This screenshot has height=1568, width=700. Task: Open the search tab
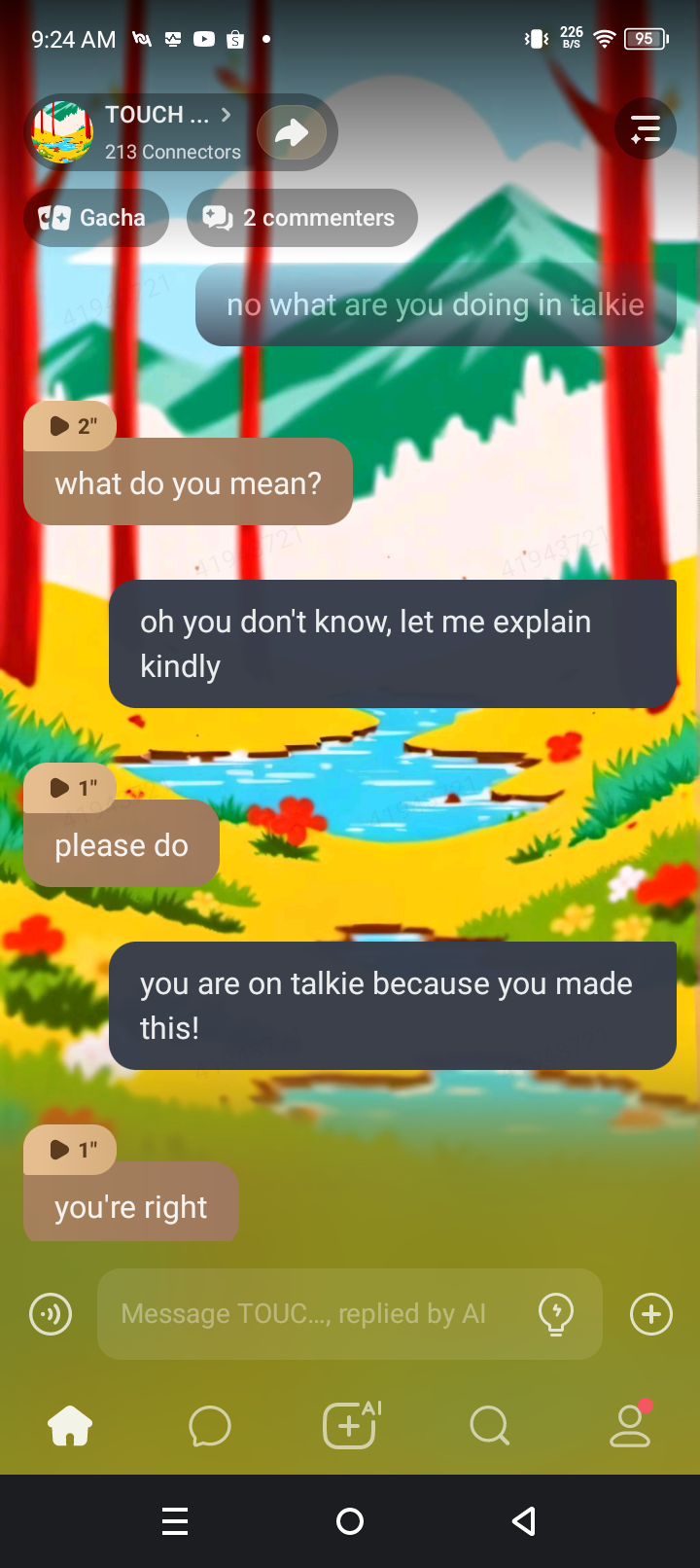pos(489,1427)
